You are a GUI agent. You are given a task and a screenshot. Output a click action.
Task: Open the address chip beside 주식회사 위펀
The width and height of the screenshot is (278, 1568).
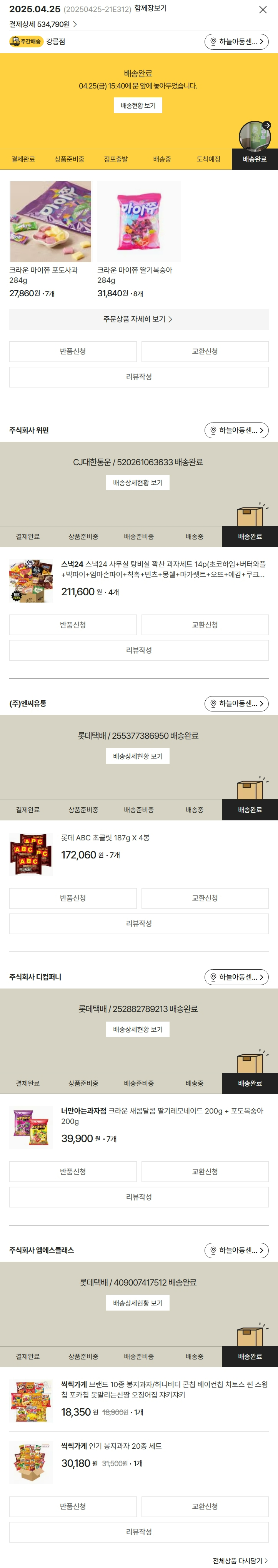(x=236, y=430)
